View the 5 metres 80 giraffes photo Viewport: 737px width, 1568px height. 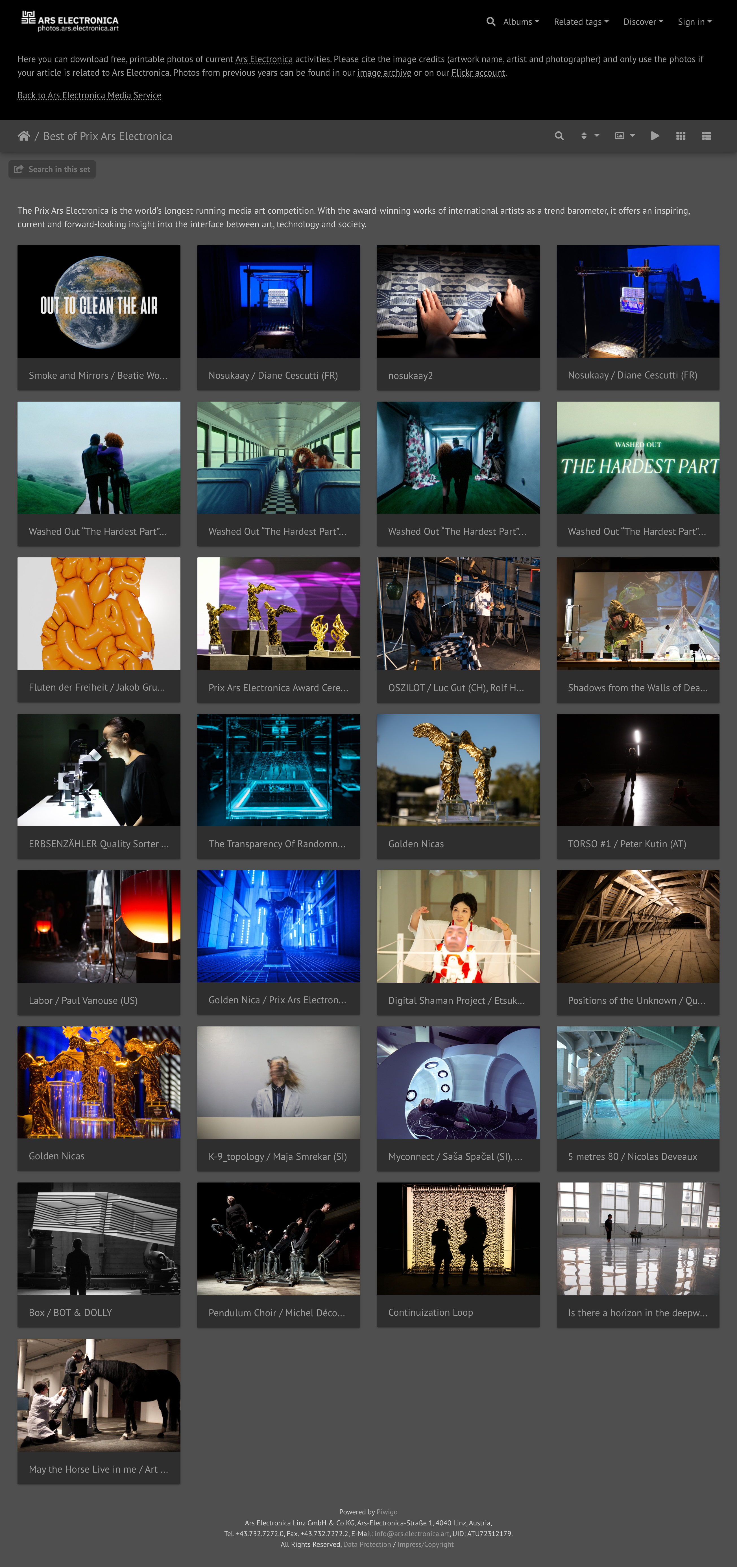click(x=637, y=1082)
